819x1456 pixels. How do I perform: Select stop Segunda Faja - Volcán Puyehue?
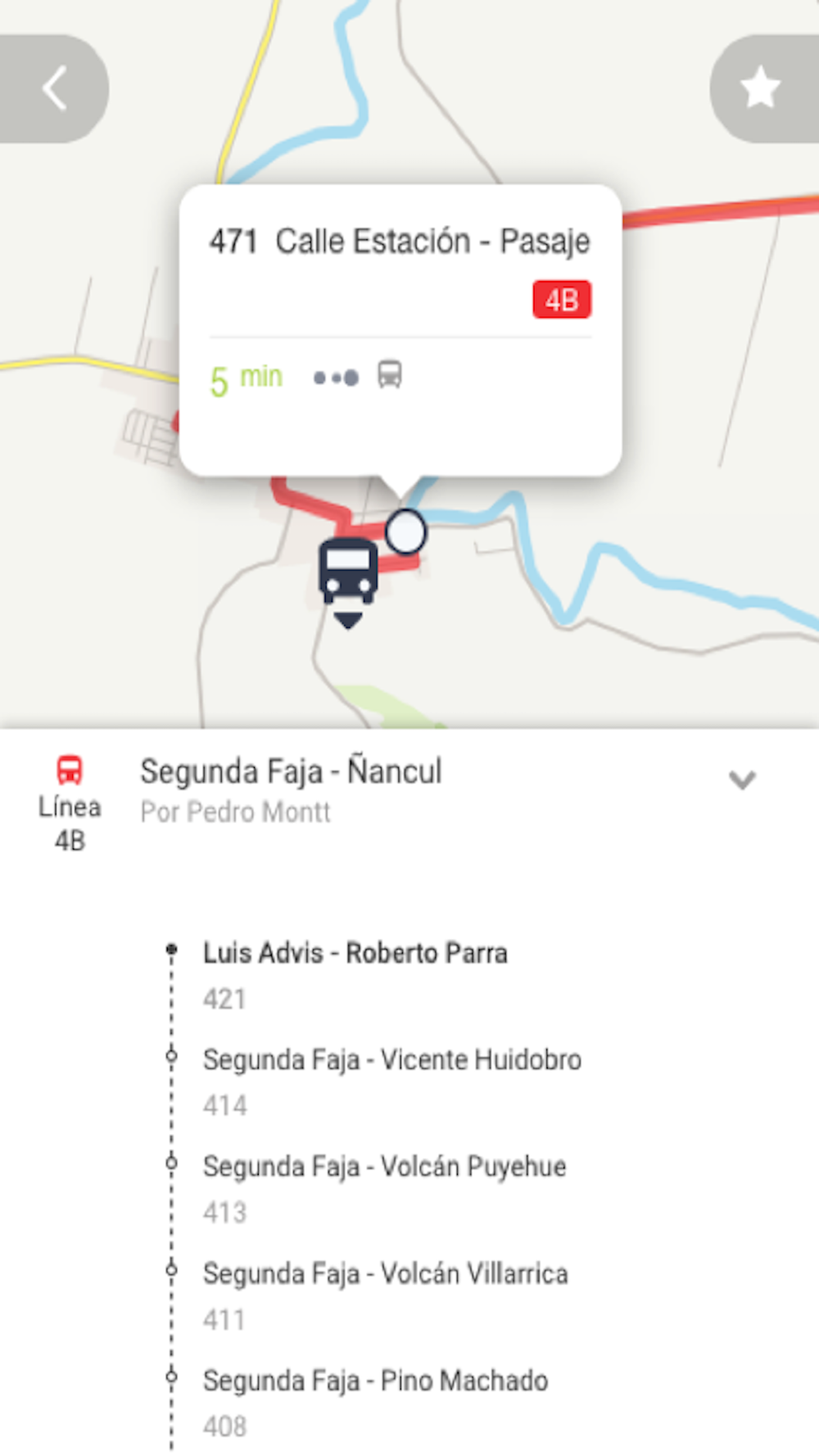tap(385, 1188)
